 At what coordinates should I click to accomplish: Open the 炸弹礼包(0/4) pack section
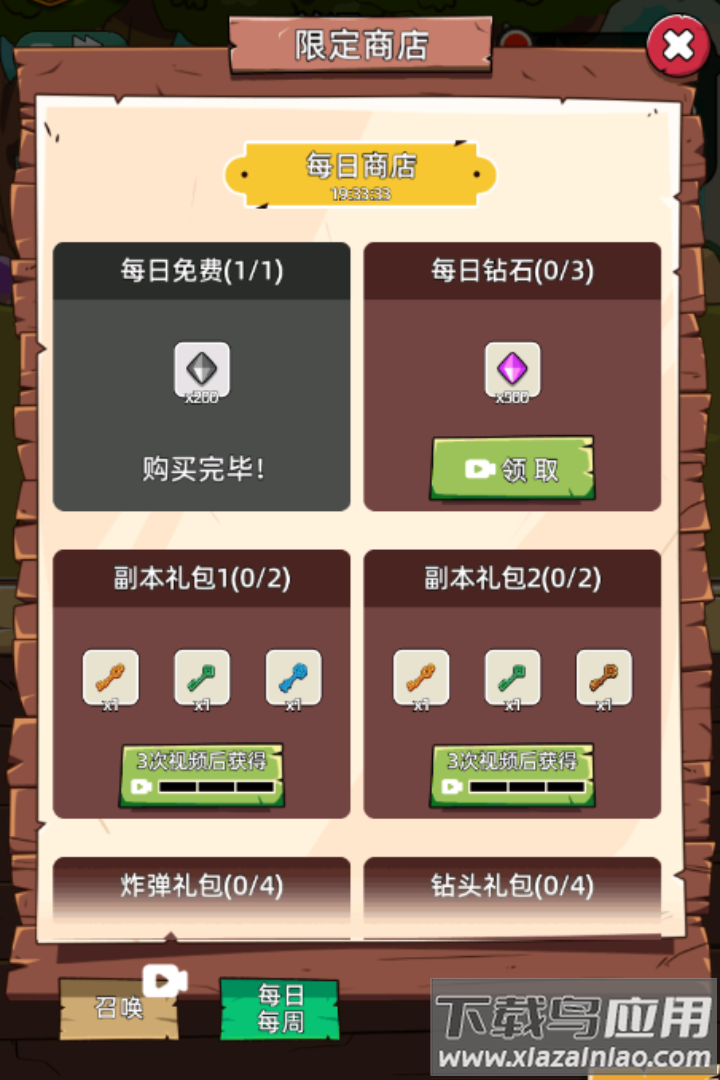(201, 886)
